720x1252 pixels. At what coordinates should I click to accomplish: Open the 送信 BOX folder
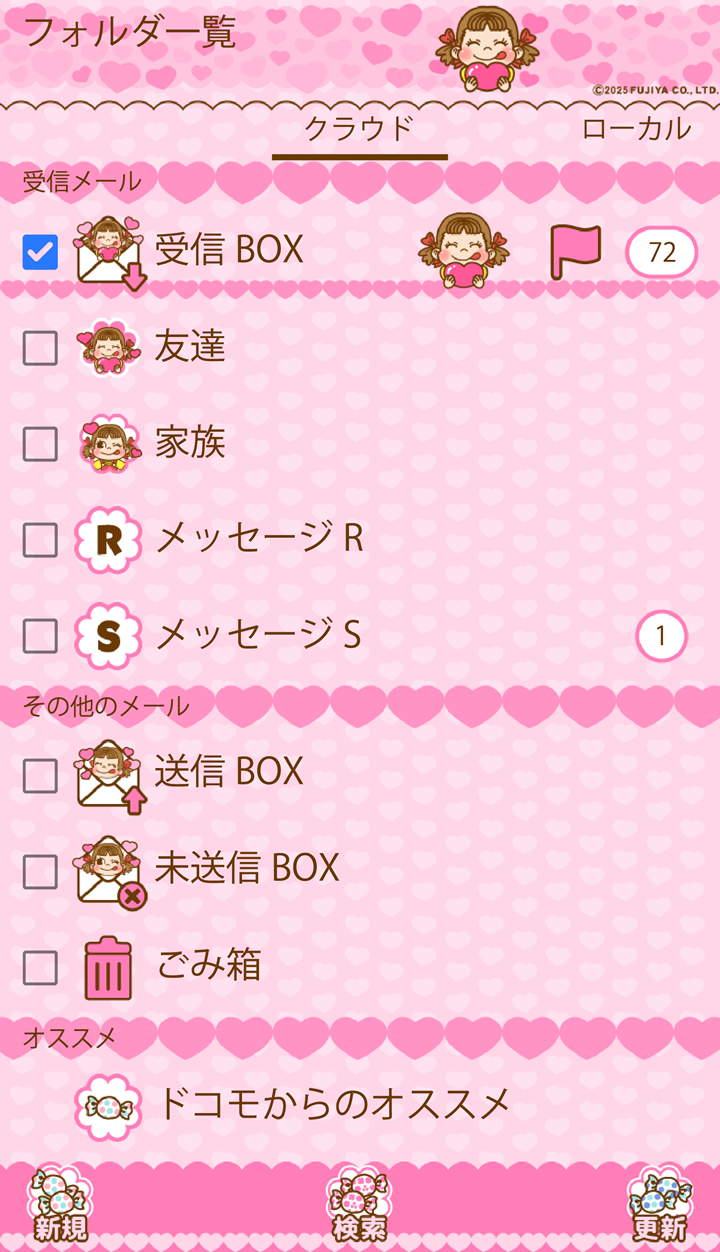pyautogui.click(x=228, y=772)
